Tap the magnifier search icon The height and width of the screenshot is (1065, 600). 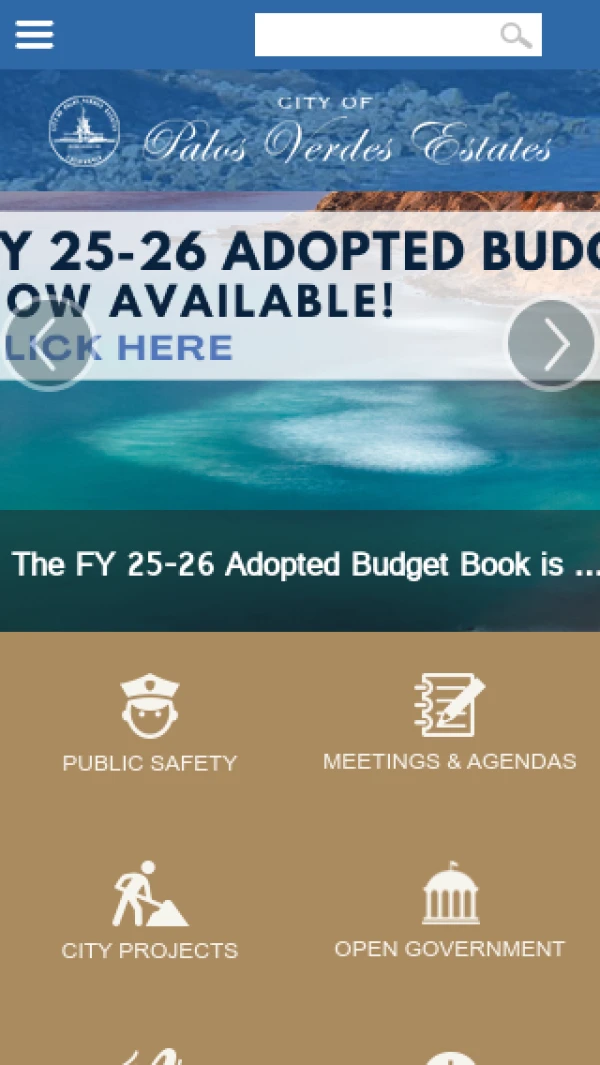coord(516,36)
